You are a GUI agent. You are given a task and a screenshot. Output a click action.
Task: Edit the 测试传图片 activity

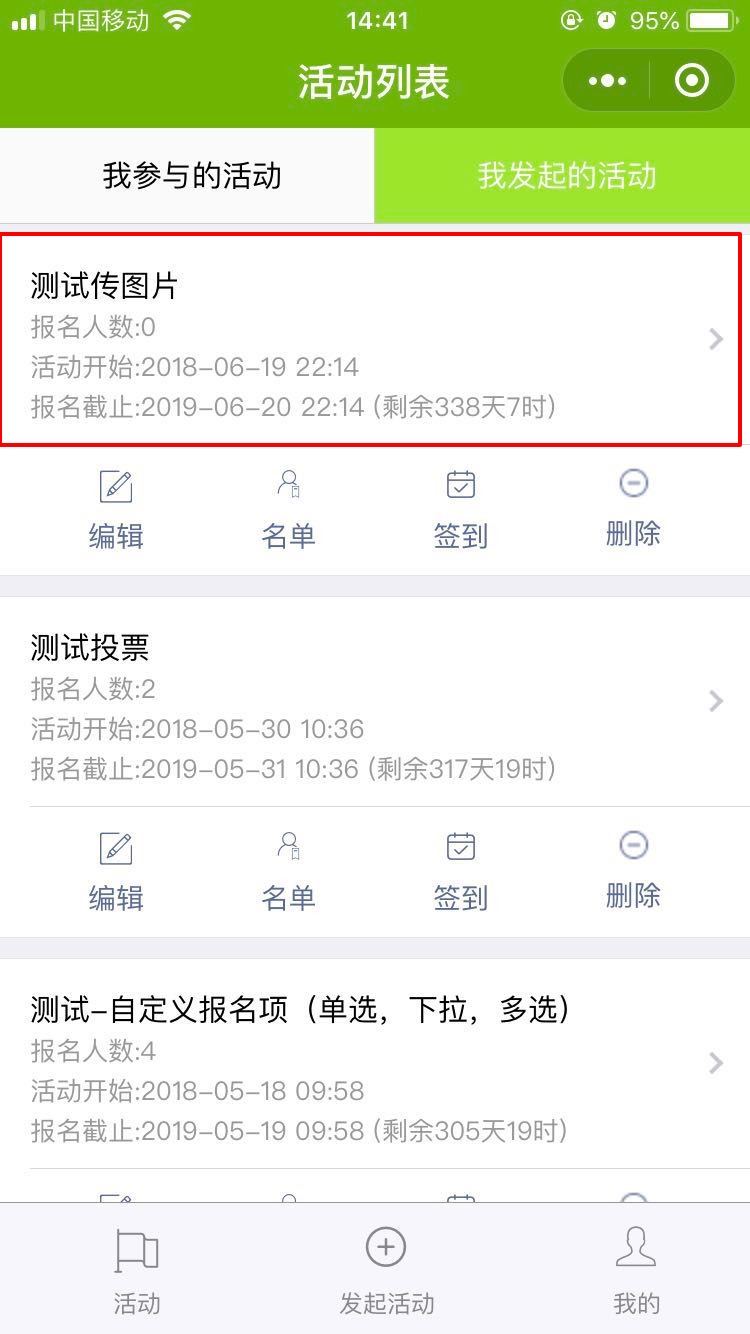click(116, 511)
